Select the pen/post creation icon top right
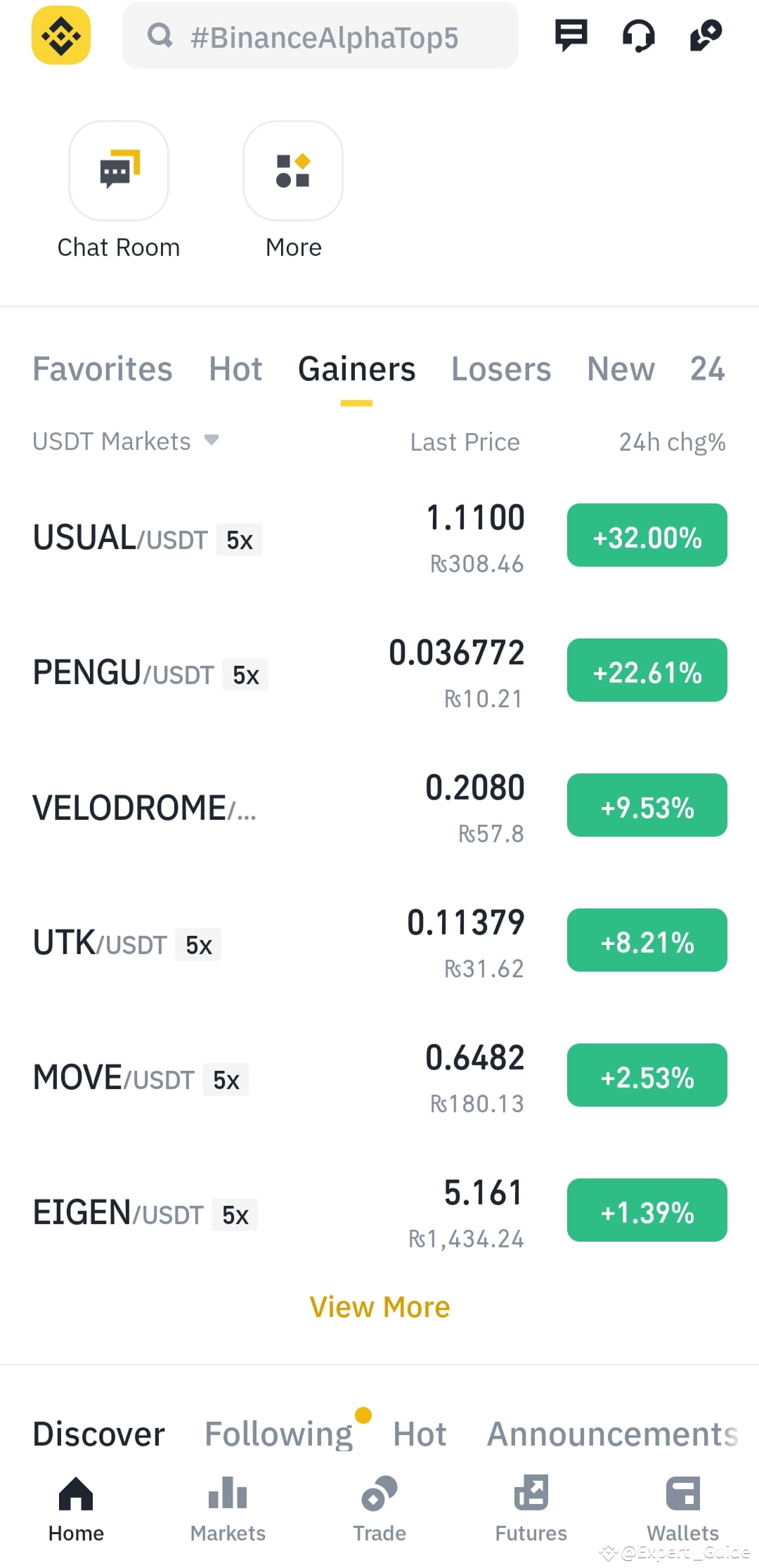The height and width of the screenshot is (1568, 759). [707, 36]
